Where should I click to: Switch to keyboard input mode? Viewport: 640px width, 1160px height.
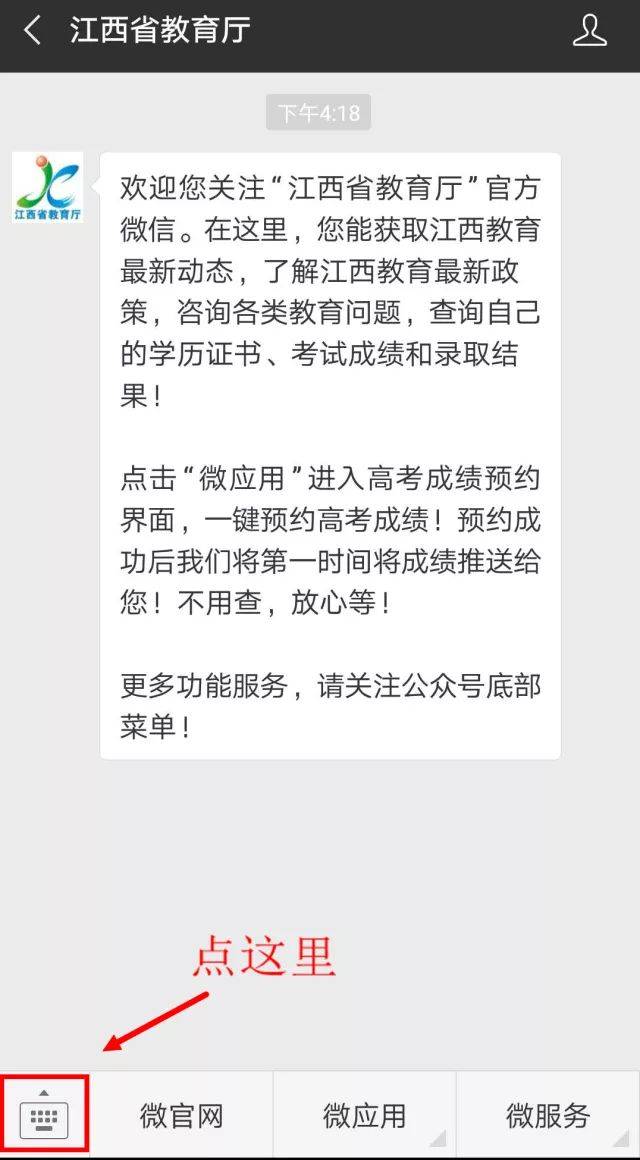tap(44, 1115)
